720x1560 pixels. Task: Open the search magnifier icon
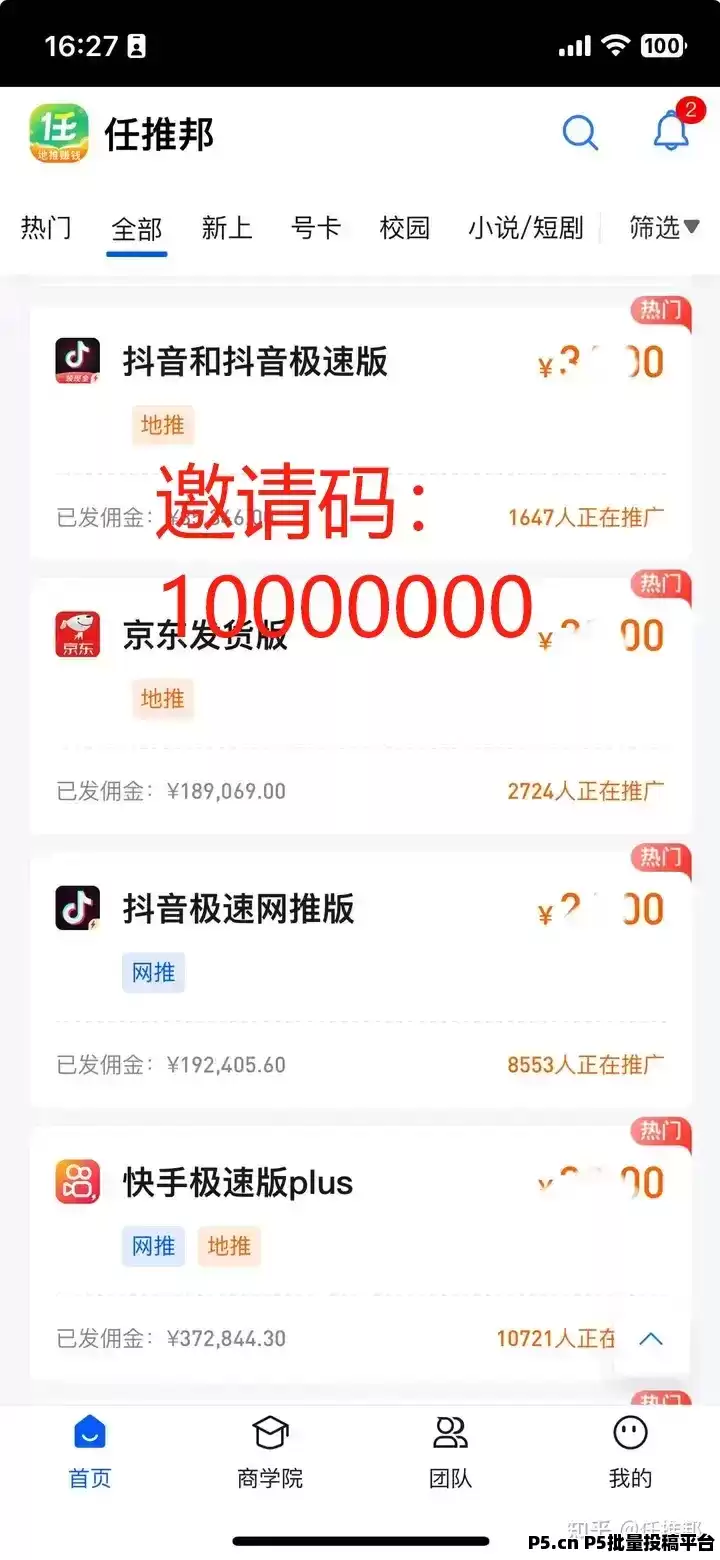pyautogui.click(x=580, y=132)
